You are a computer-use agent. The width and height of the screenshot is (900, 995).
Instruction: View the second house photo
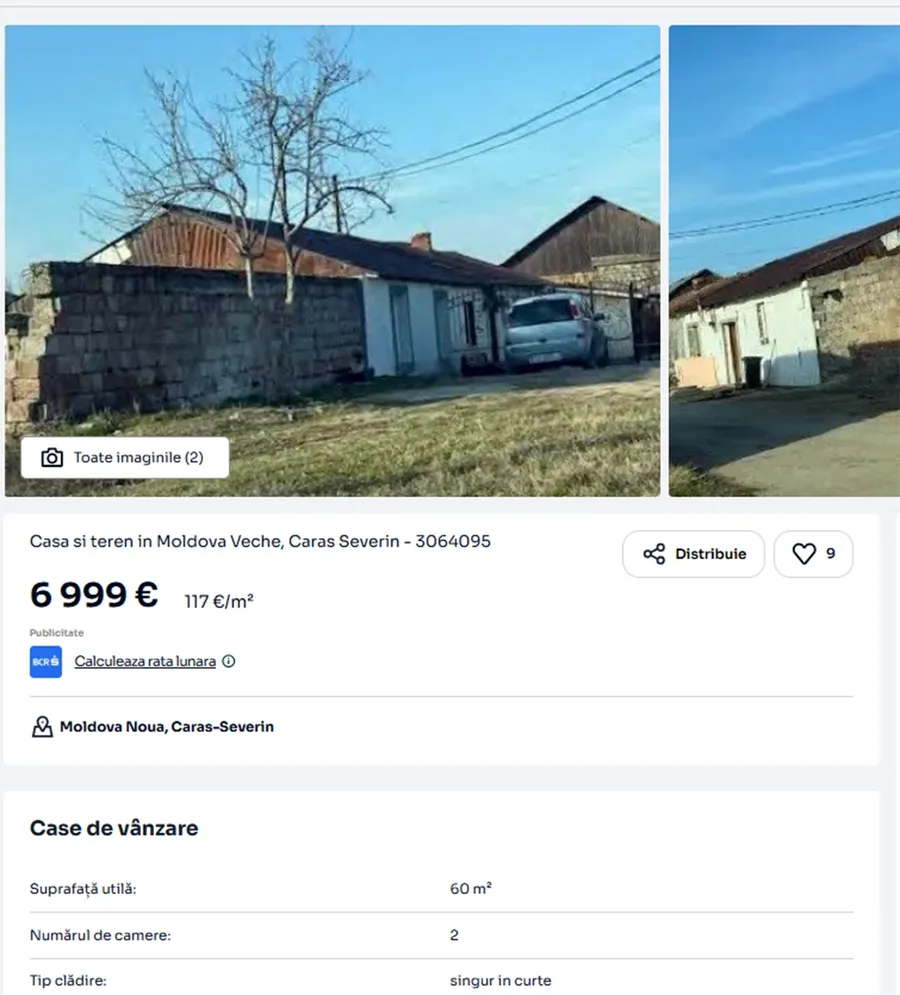[784, 260]
